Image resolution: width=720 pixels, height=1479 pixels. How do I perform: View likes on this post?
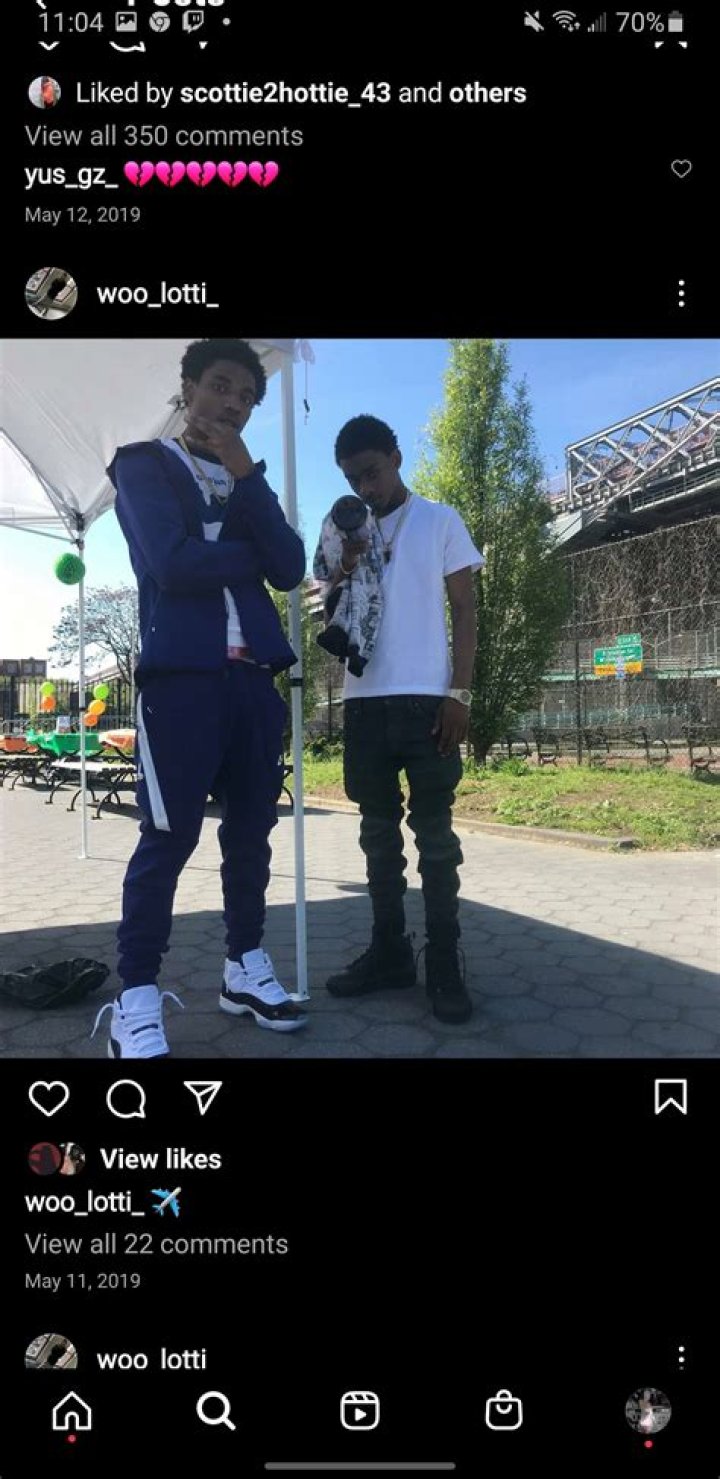(160, 1159)
